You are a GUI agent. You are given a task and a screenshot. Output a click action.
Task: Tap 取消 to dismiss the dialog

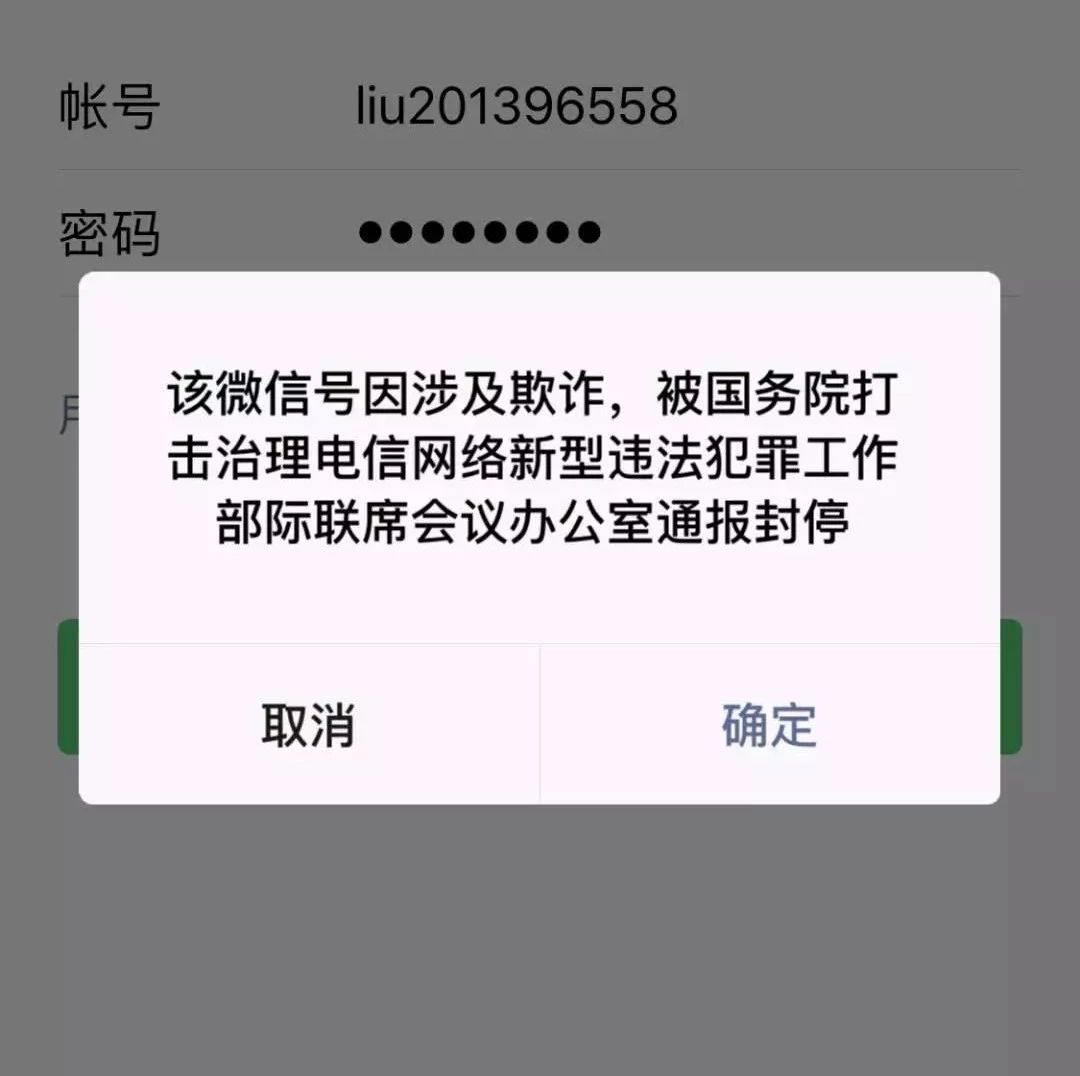click(308, 725)
